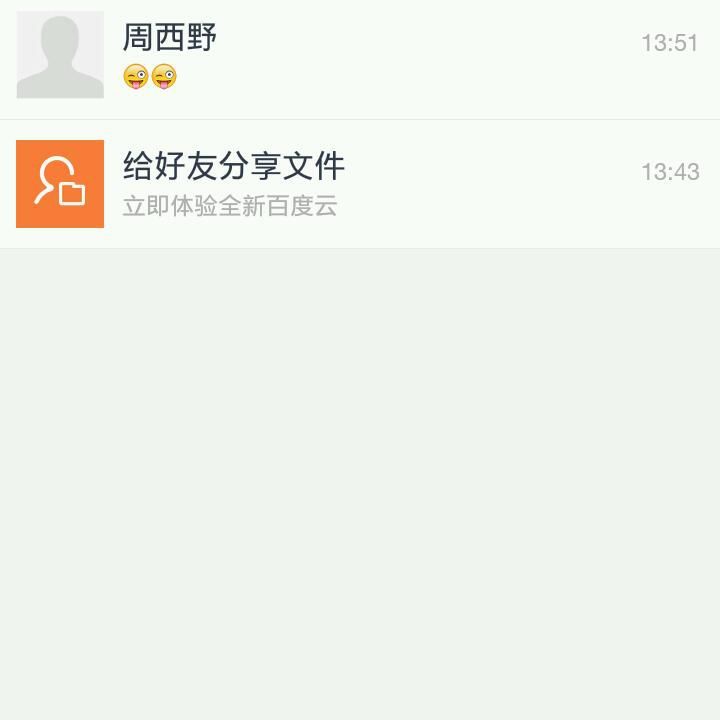Image resolution: width=720 pixels, height=720 pixels.
Task: Open the 给好友分享文件 message
Action: point(360,184)
